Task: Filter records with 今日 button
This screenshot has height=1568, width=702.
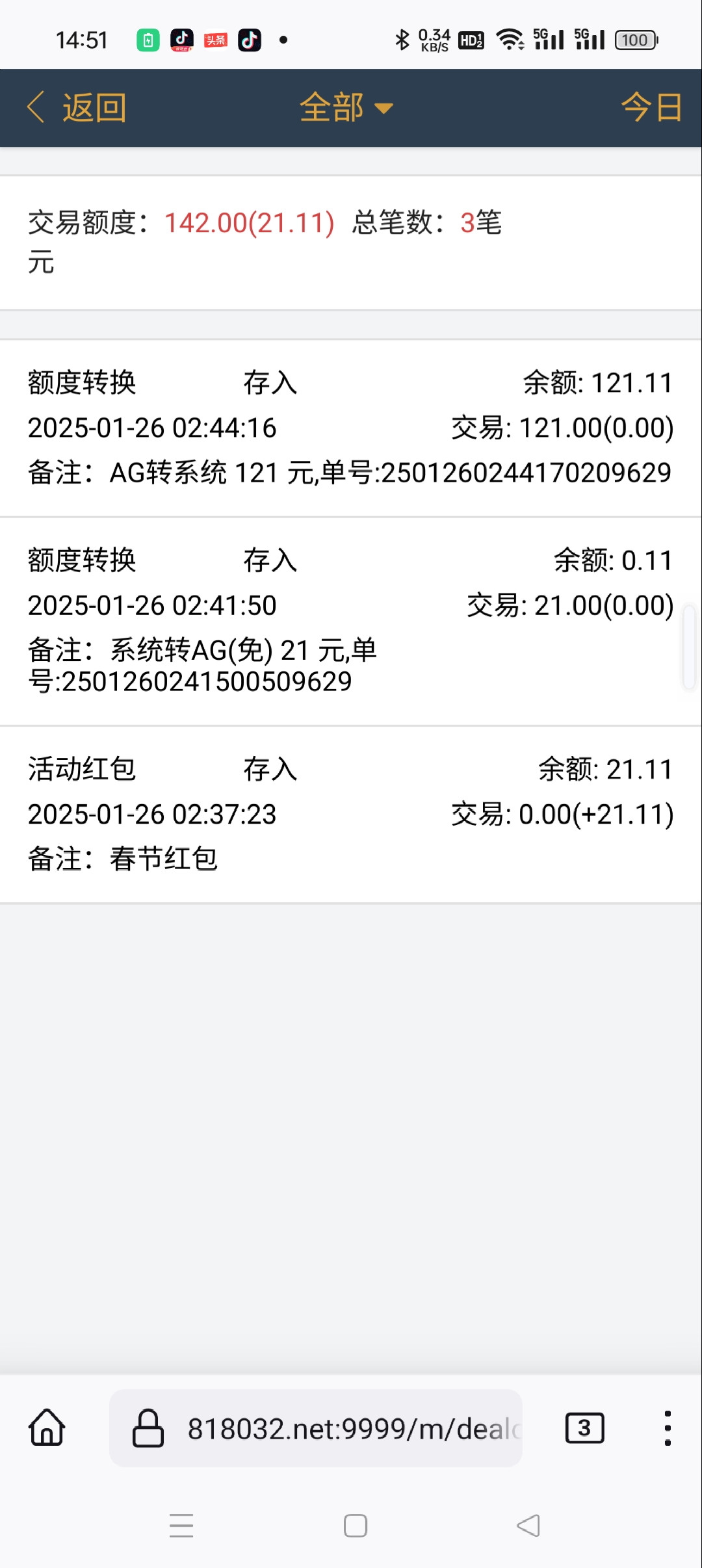Action: pos(652,107)
